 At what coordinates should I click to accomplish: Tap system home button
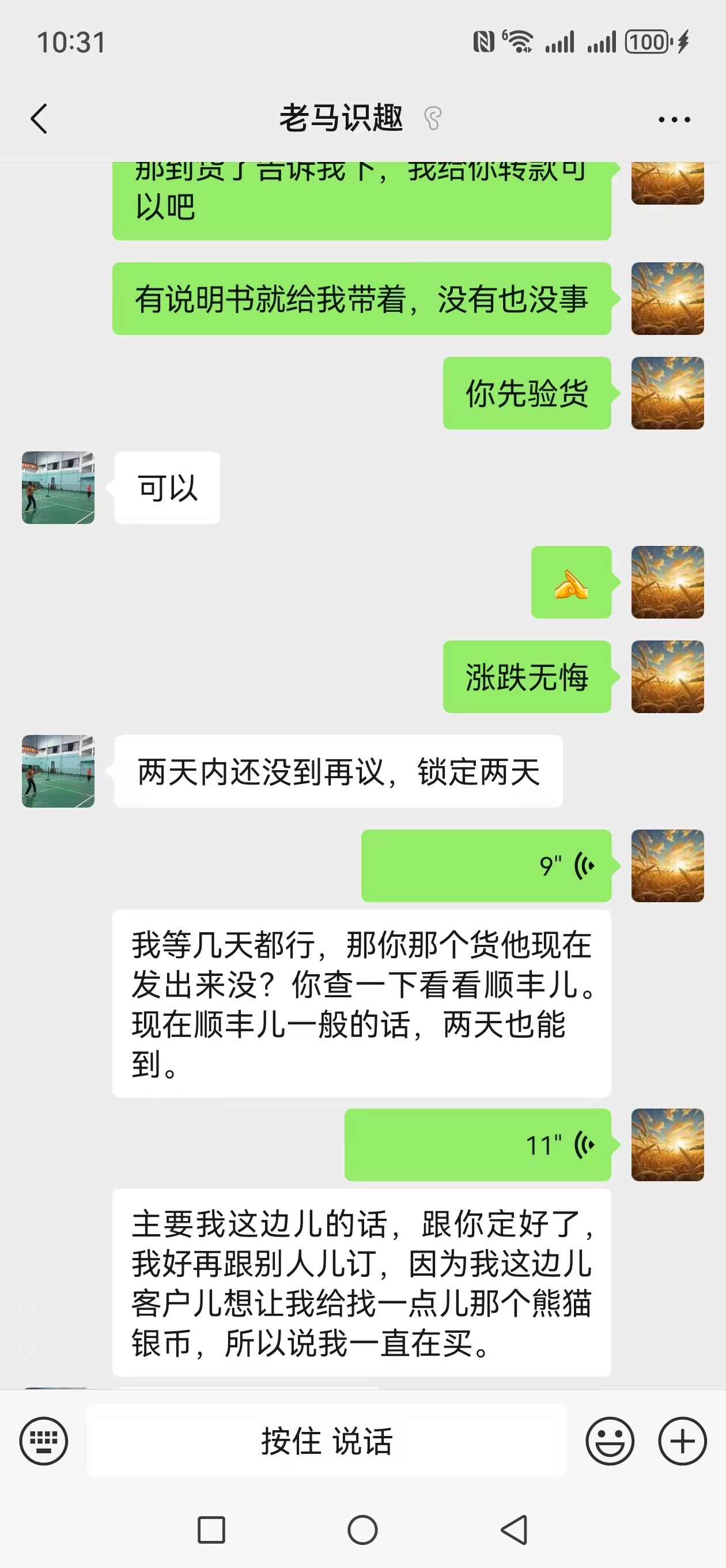(362, 1529)
